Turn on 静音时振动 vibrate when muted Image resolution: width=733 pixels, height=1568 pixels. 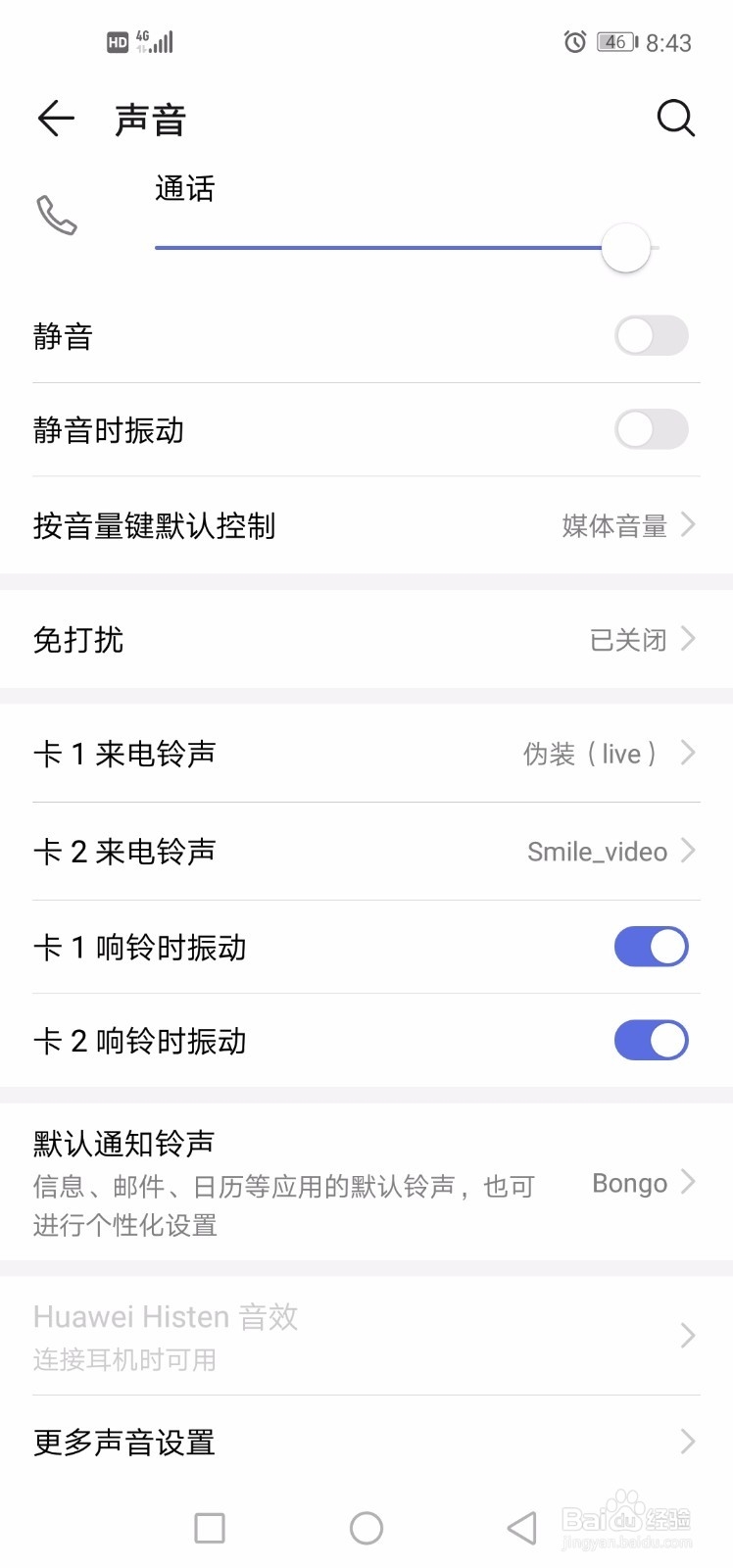pos(651,429)
